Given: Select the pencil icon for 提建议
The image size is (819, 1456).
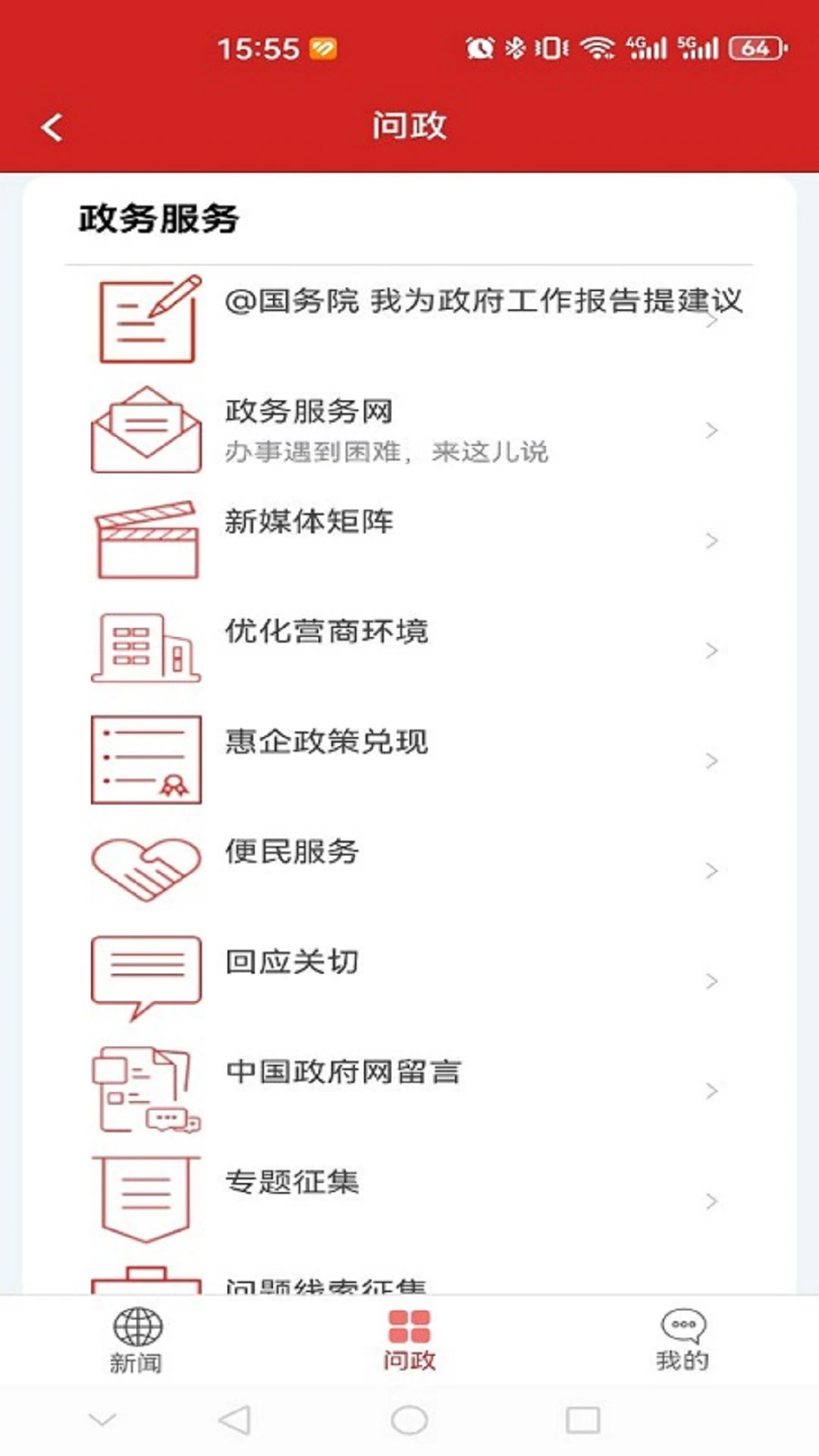Looking at the screenshot, I should (149, 321).
